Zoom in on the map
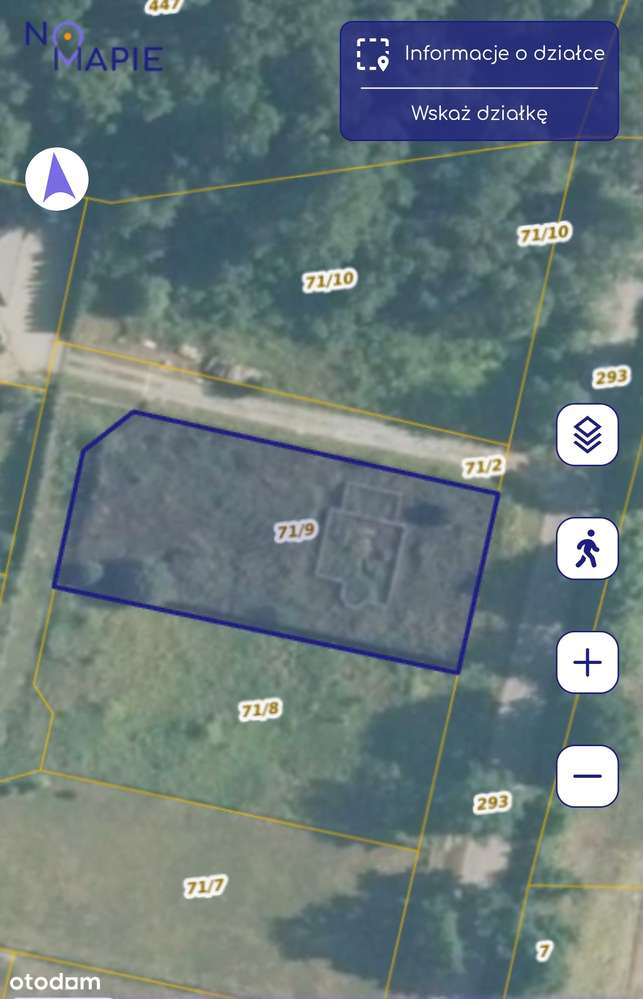 click(587, 663)
